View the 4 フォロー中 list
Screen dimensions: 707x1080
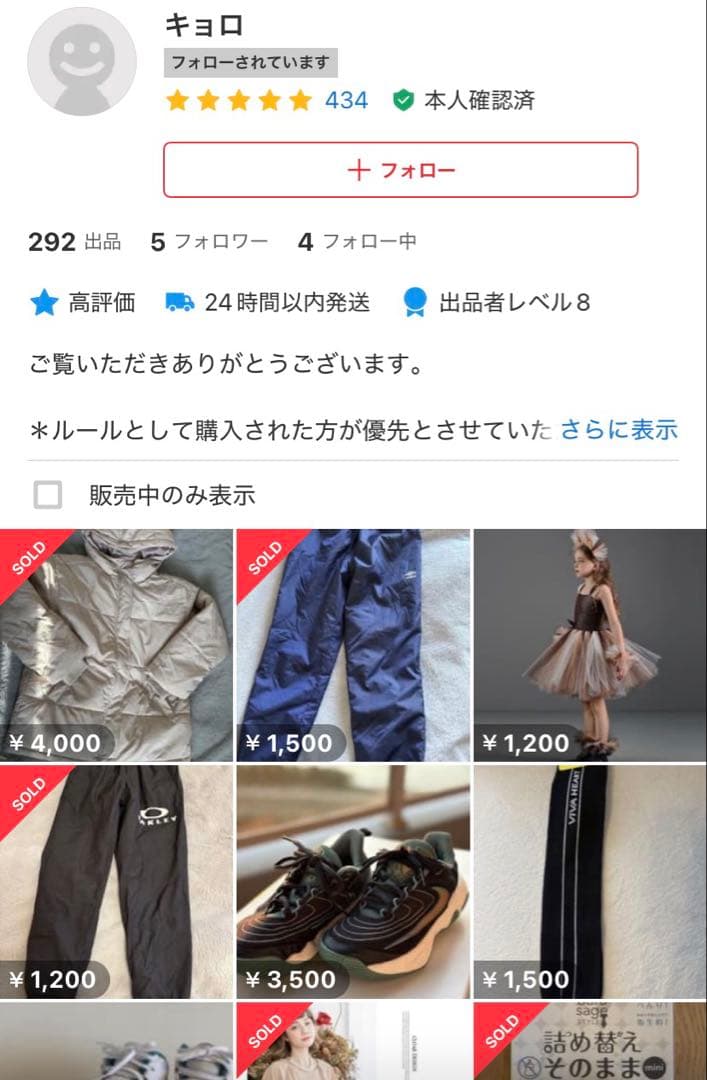[x=357, y=241]
